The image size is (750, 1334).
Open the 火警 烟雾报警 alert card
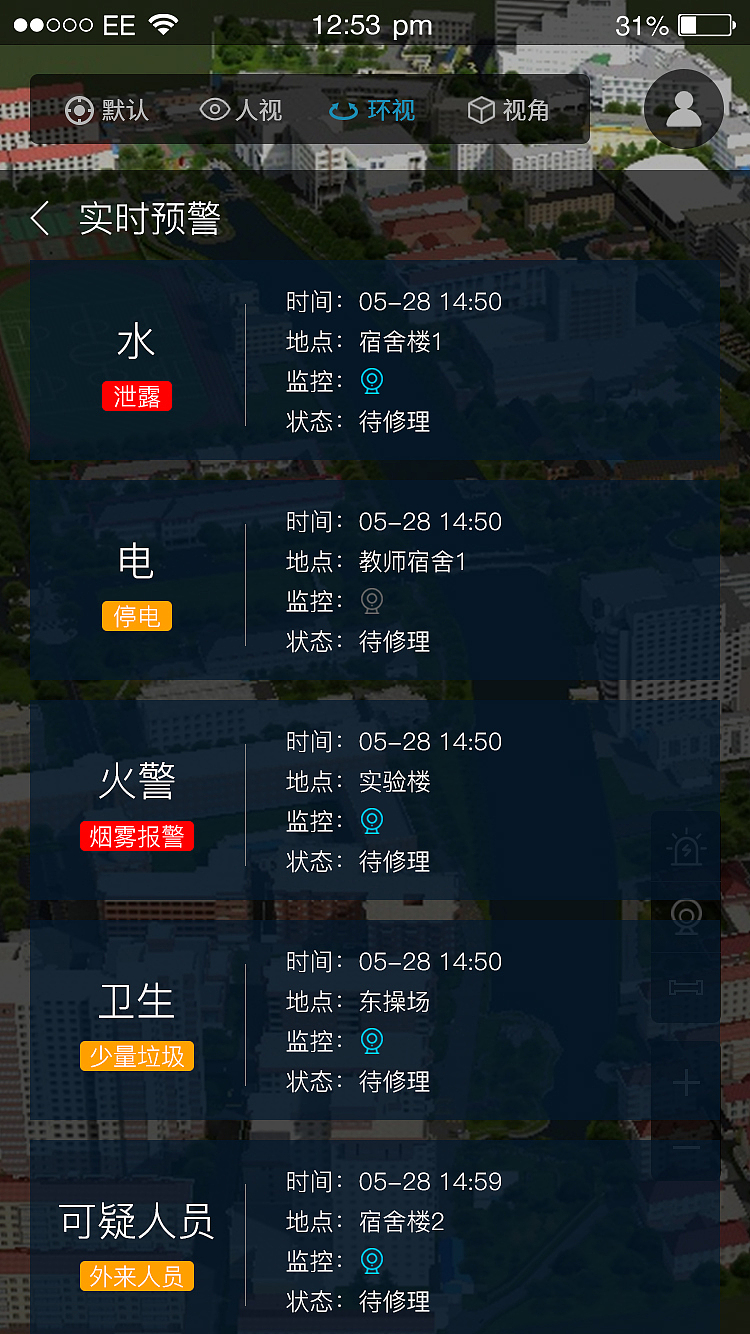[x=374, y=800]
